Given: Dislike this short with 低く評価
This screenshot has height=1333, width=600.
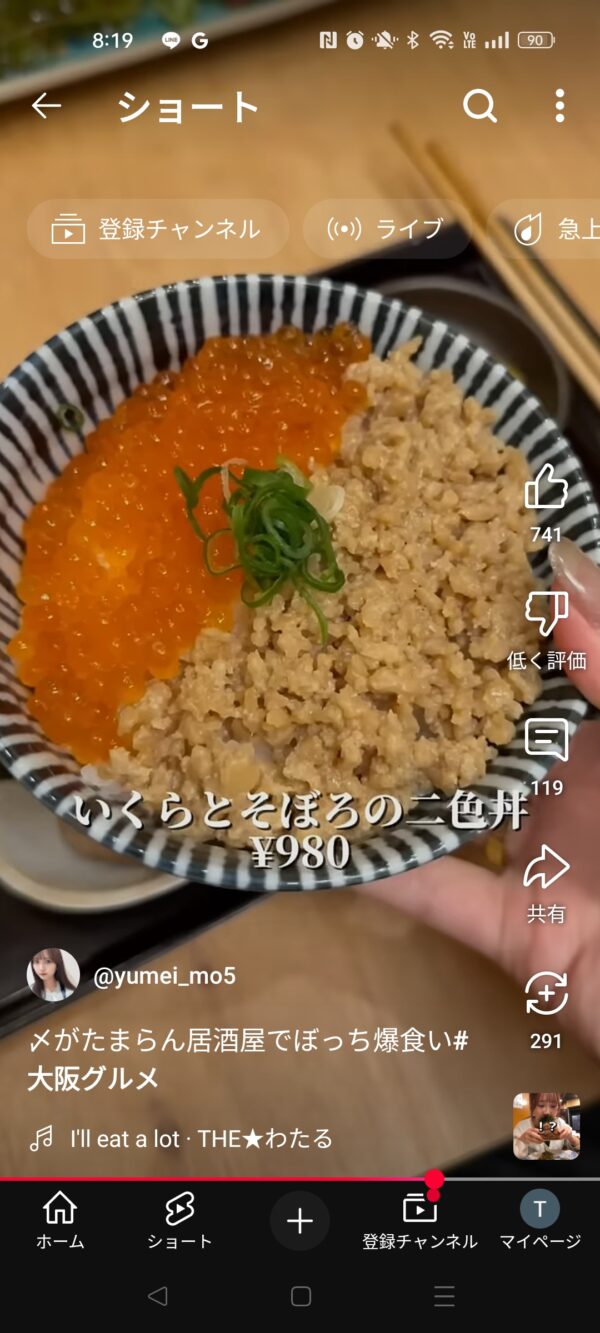Looking at the screenshot, I should [546, 614].
